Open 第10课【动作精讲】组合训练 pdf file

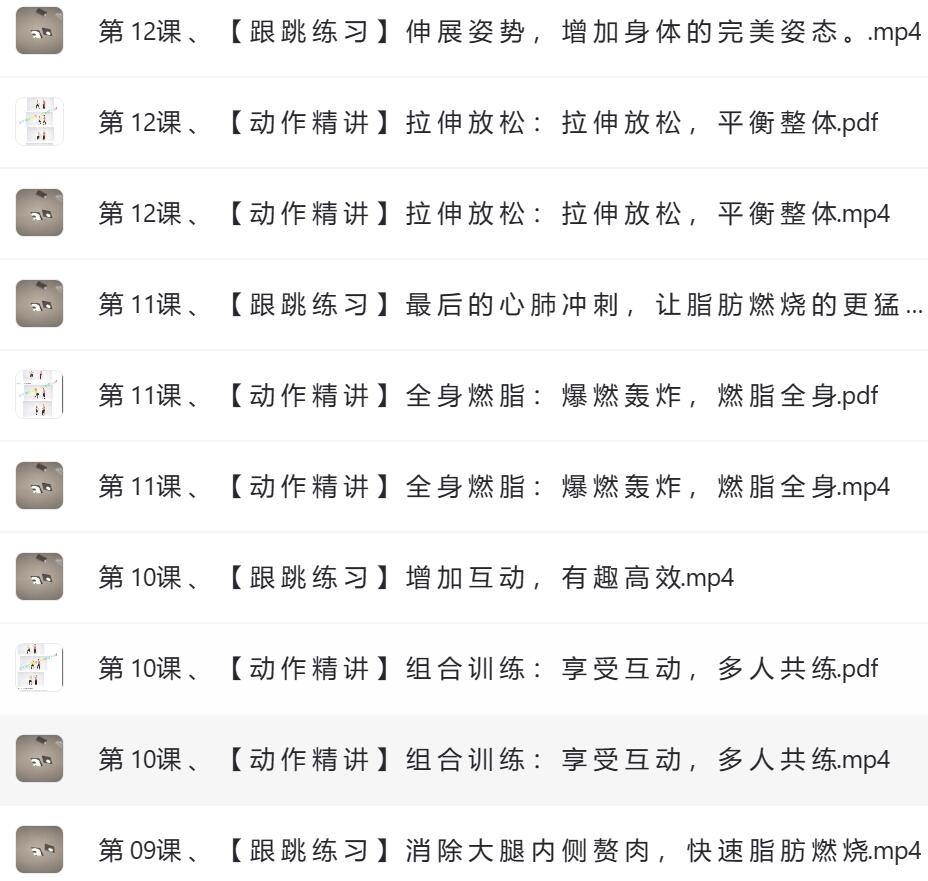[488, 669]
